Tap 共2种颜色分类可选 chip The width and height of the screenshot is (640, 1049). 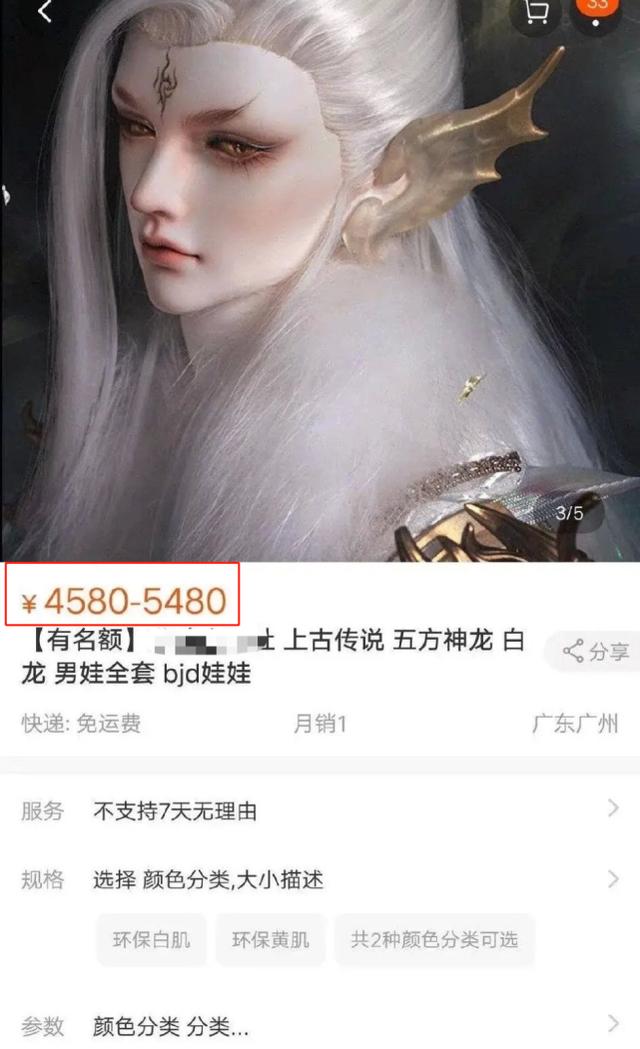(x=435, y=940)
